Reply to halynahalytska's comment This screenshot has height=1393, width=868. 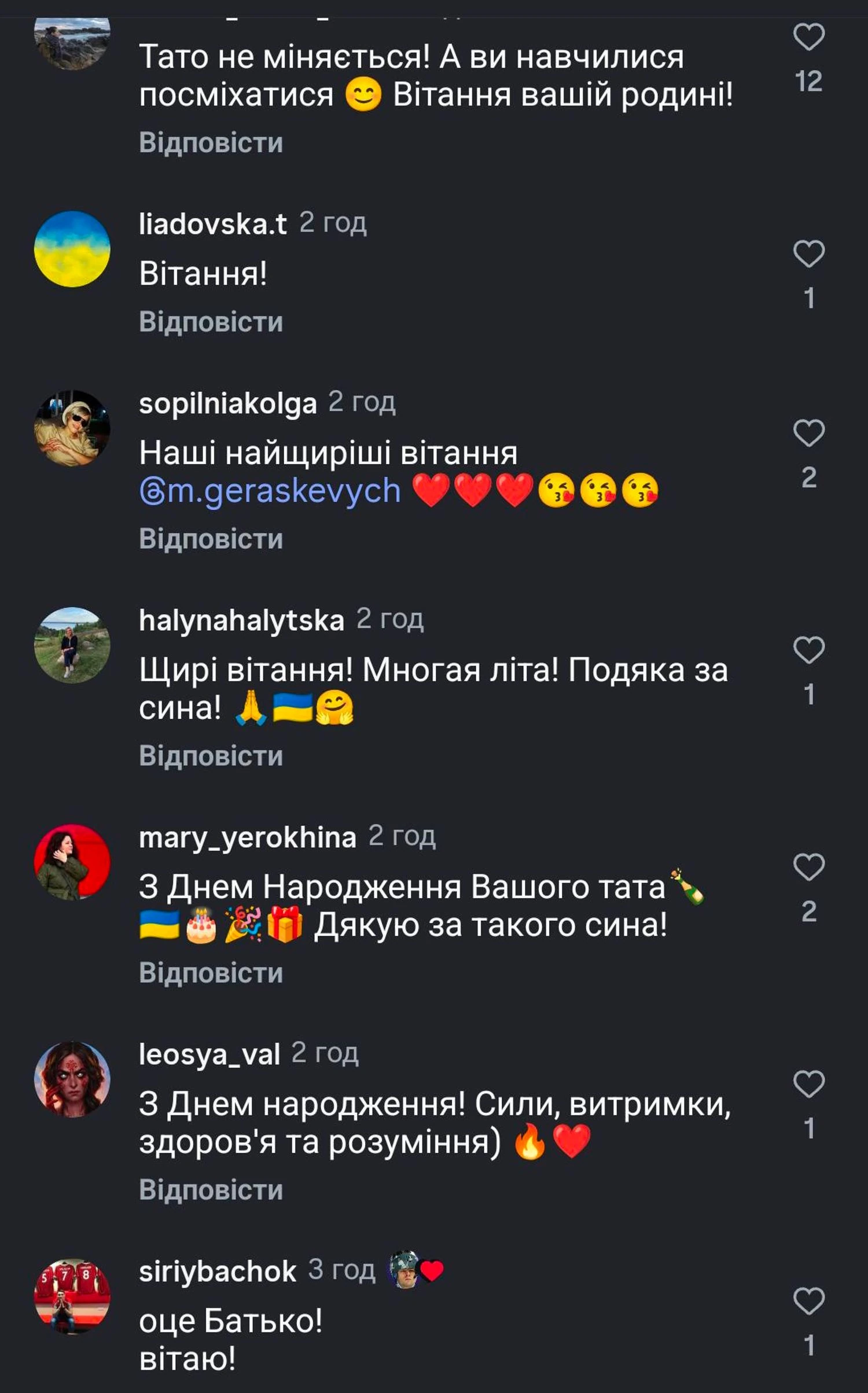[211, 756]
